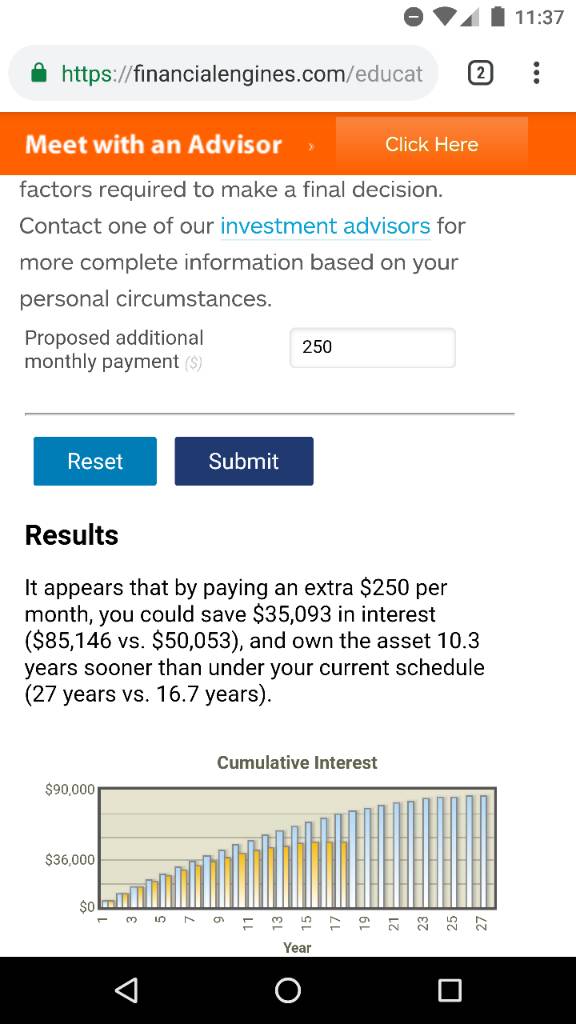Screen dimensions: 576x1024
Task: Tap the financialengines.com address bar
Action: coord(223,73)
